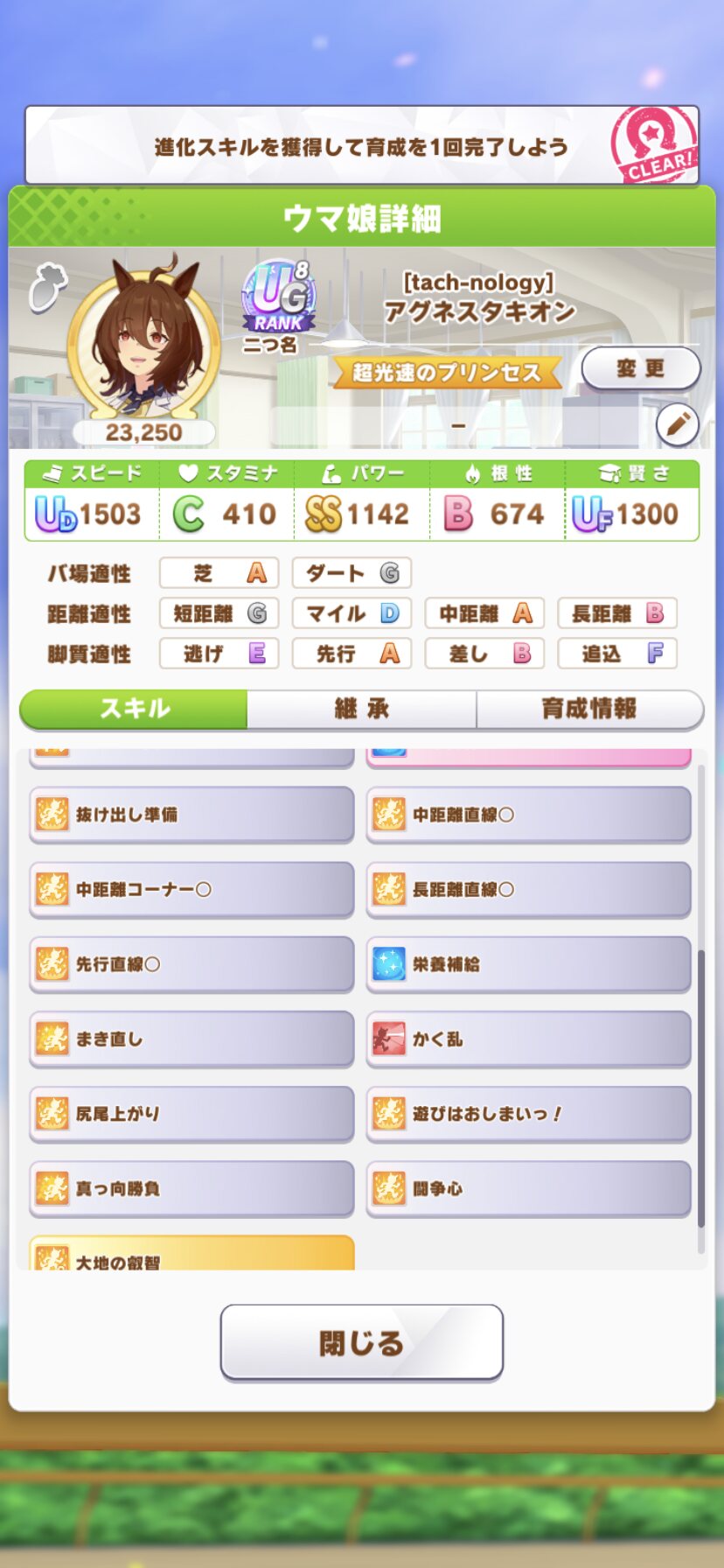Show details for 長距離直線○
Screen dimensions: 724x1568
click(x=528, y=890)
